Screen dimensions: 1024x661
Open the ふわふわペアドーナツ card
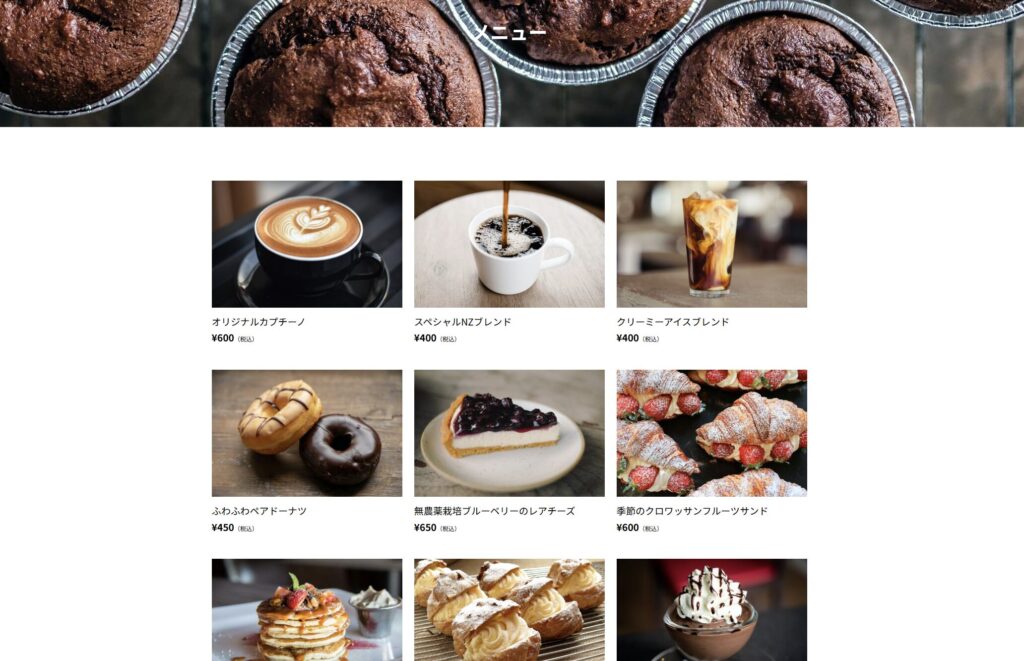[x=306, y=433]
